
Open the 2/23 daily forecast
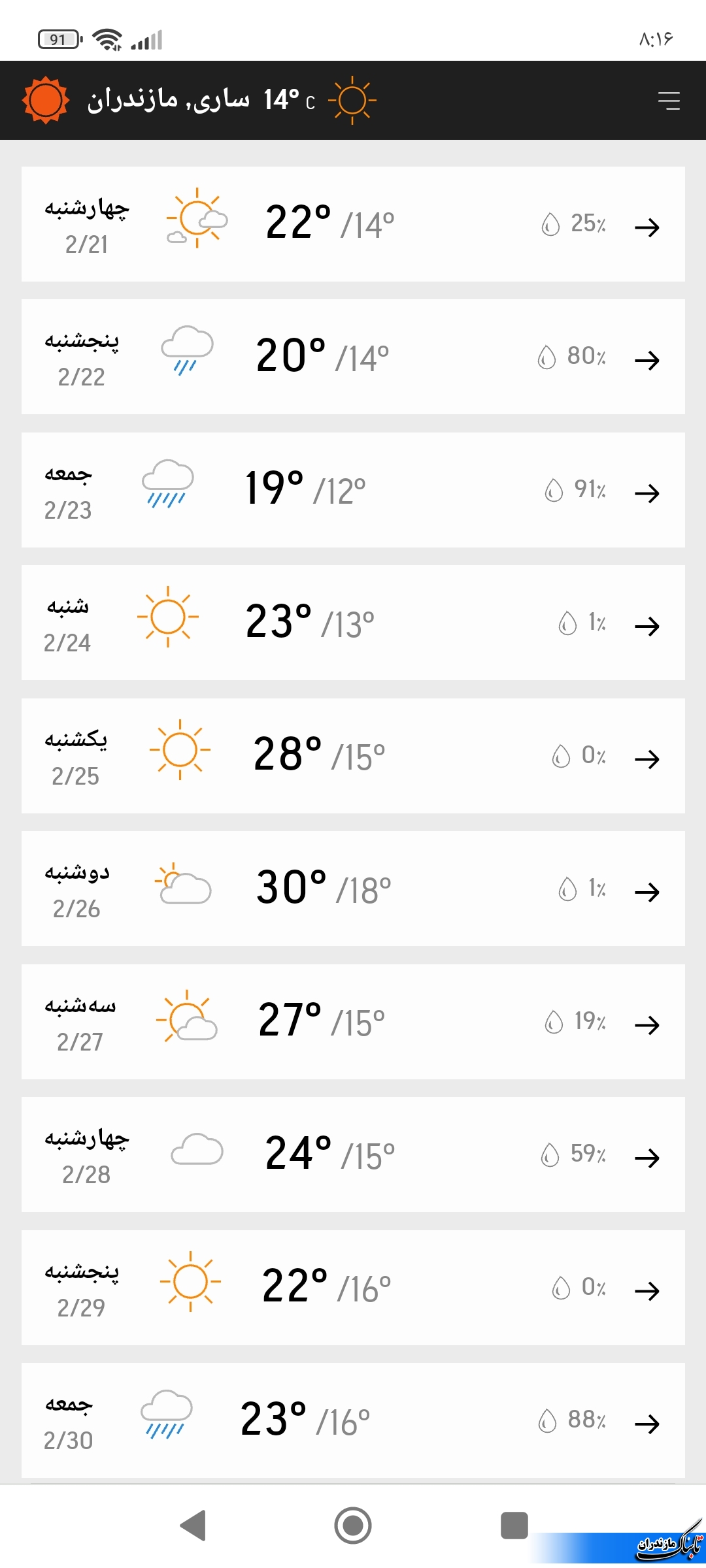click(353, 490)
